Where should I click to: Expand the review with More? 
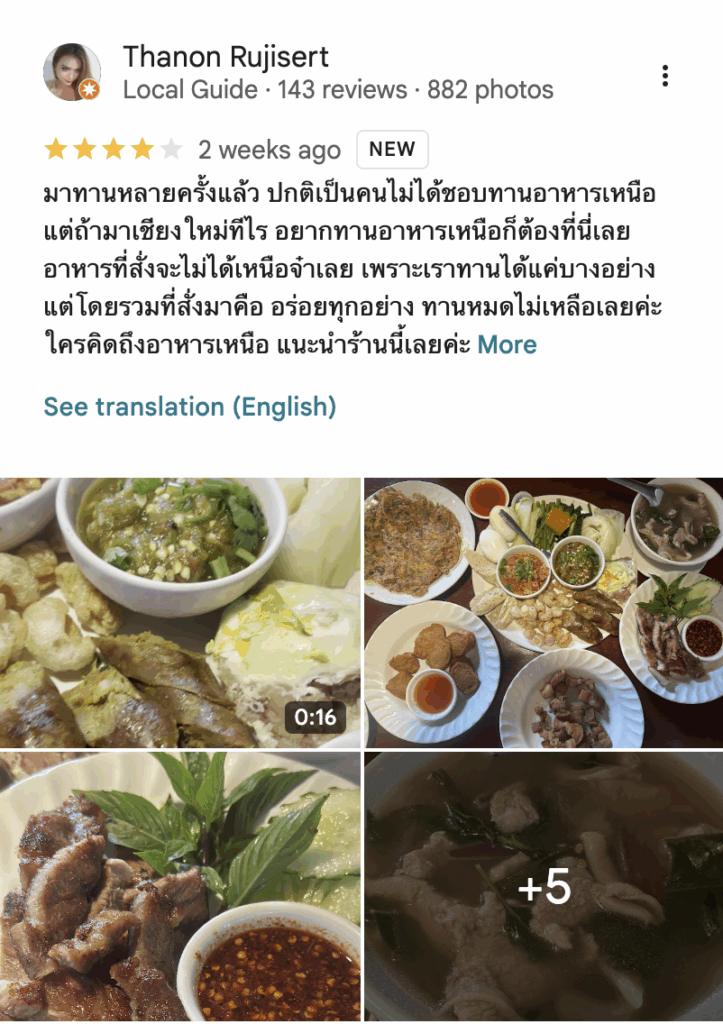click(507, 345)
